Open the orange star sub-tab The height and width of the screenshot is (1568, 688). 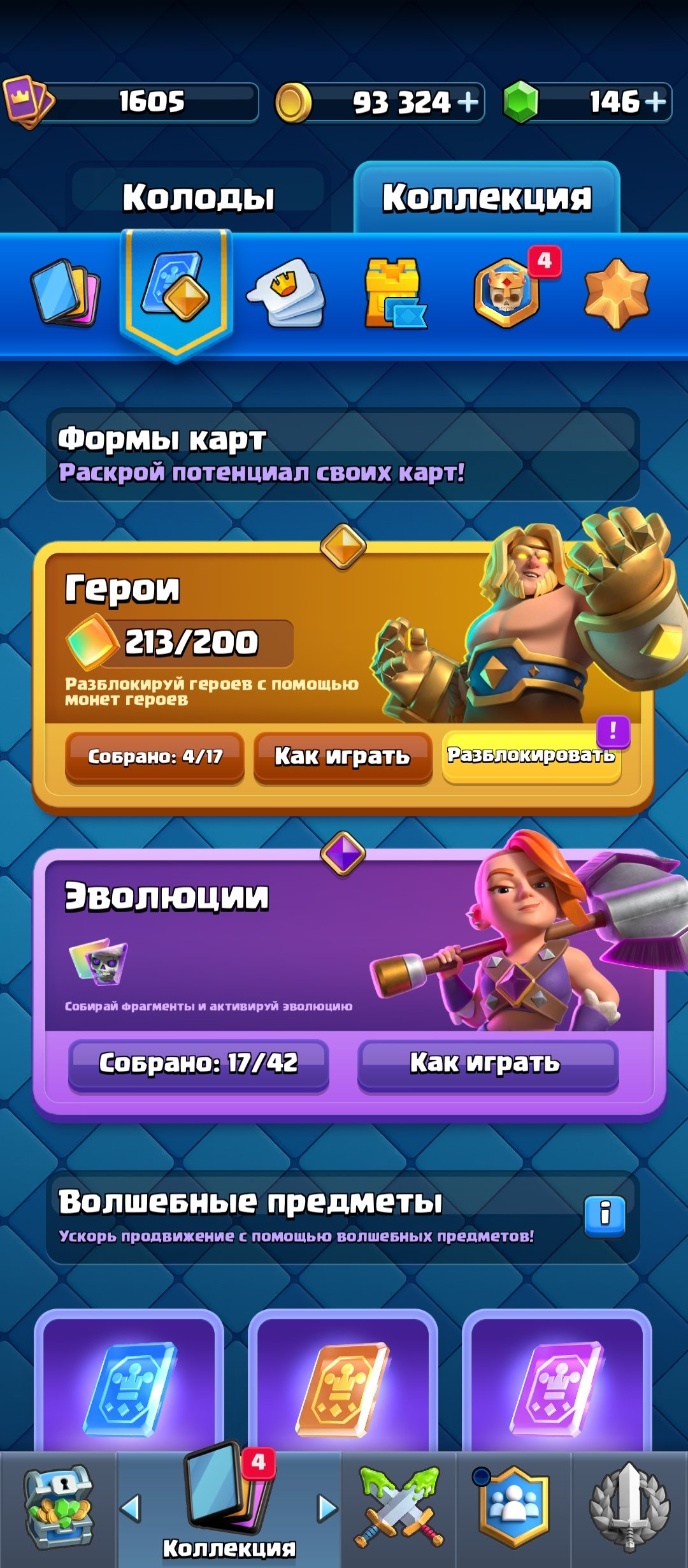[617, 293]
